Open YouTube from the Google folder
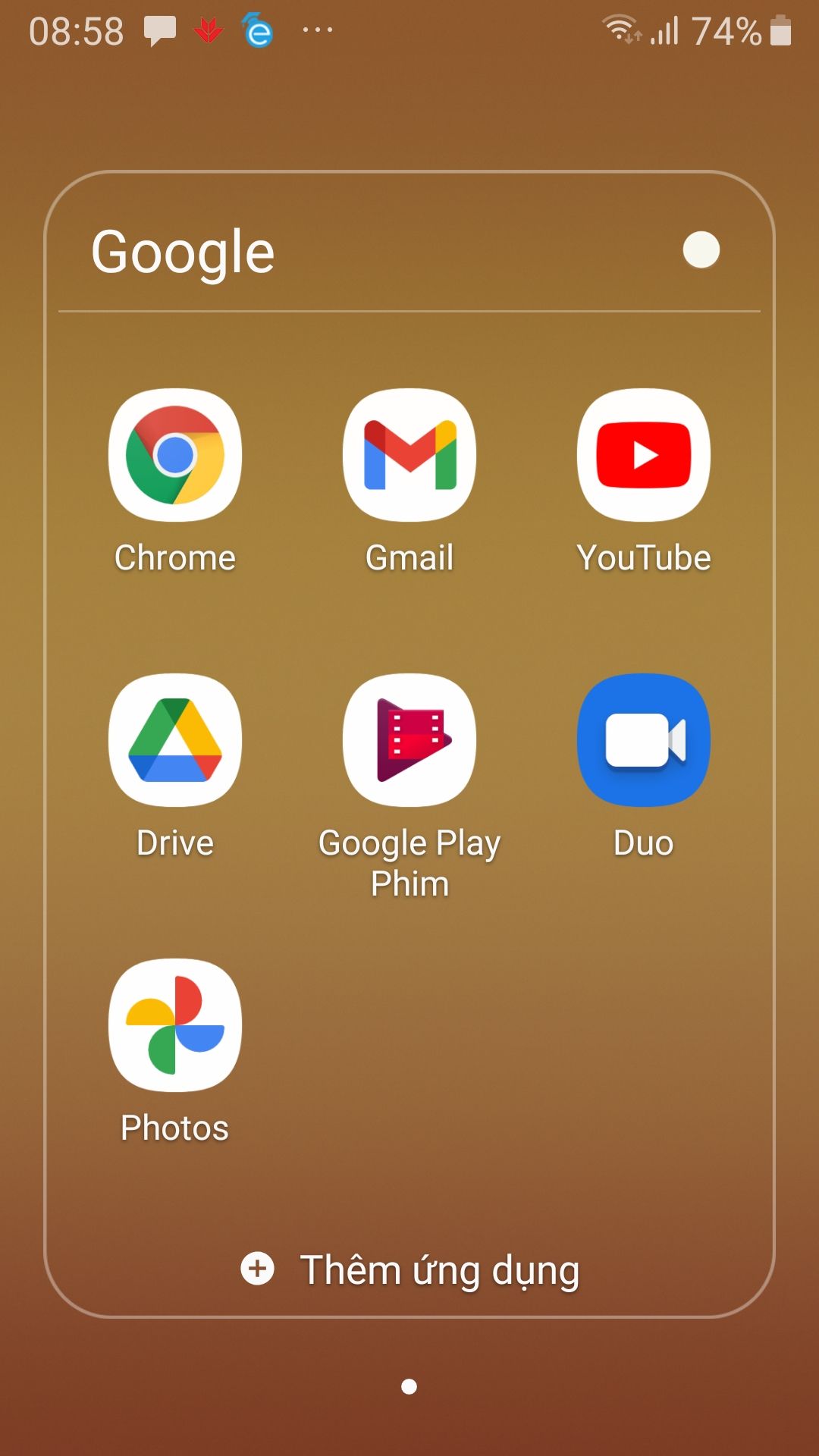The image size is (819, 1456). click(x=644, y=455)
